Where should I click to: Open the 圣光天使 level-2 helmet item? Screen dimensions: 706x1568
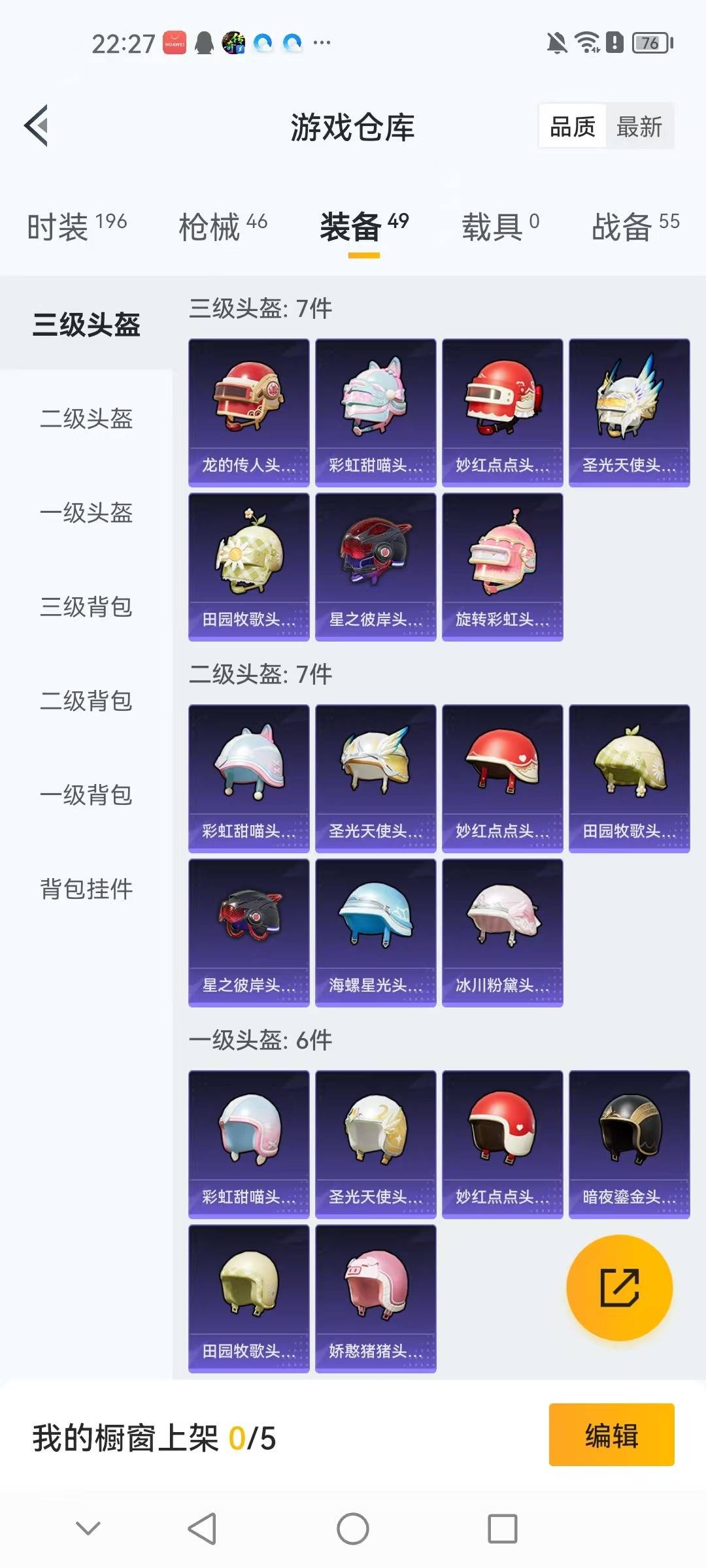tap(375, 777)
